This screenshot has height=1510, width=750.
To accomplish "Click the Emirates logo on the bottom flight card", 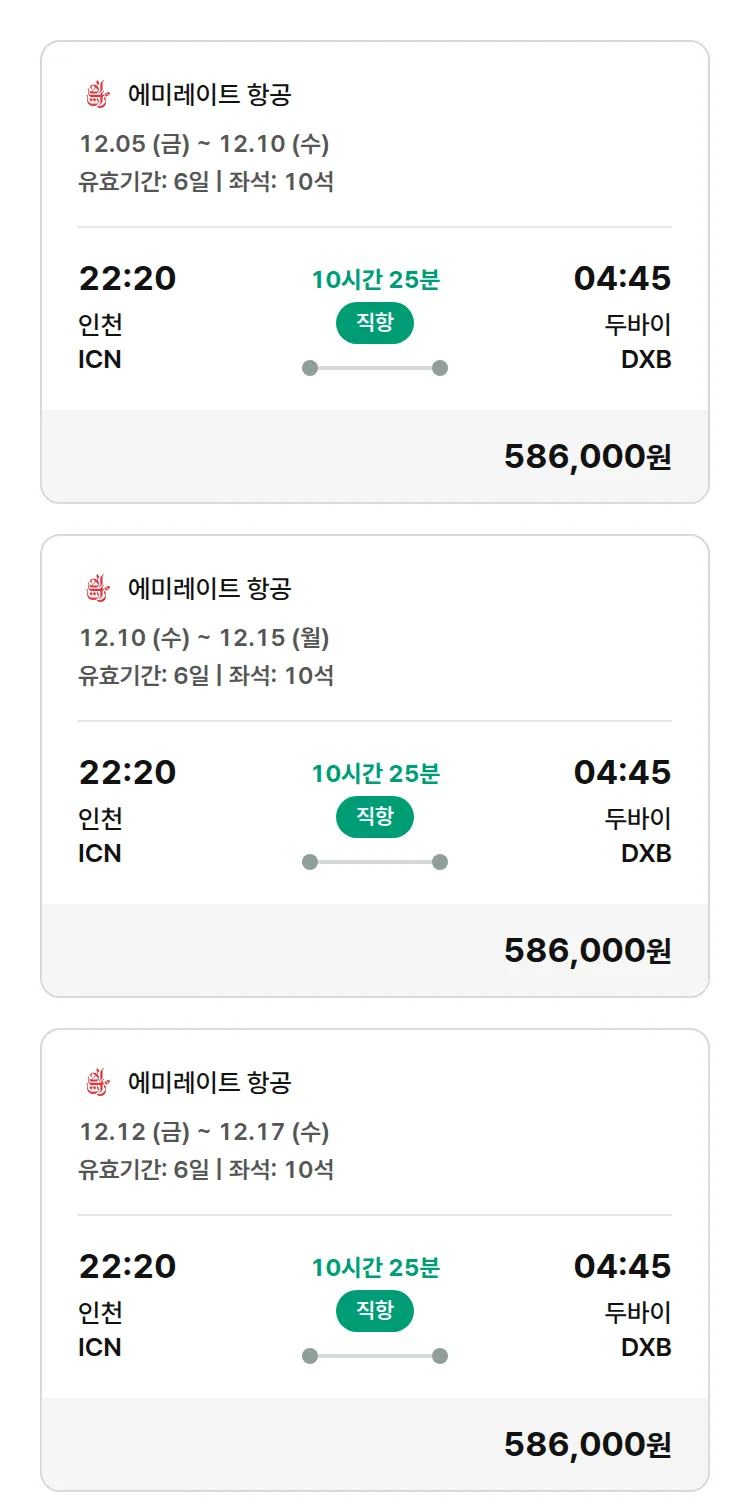I will (x=96, y=1082).
